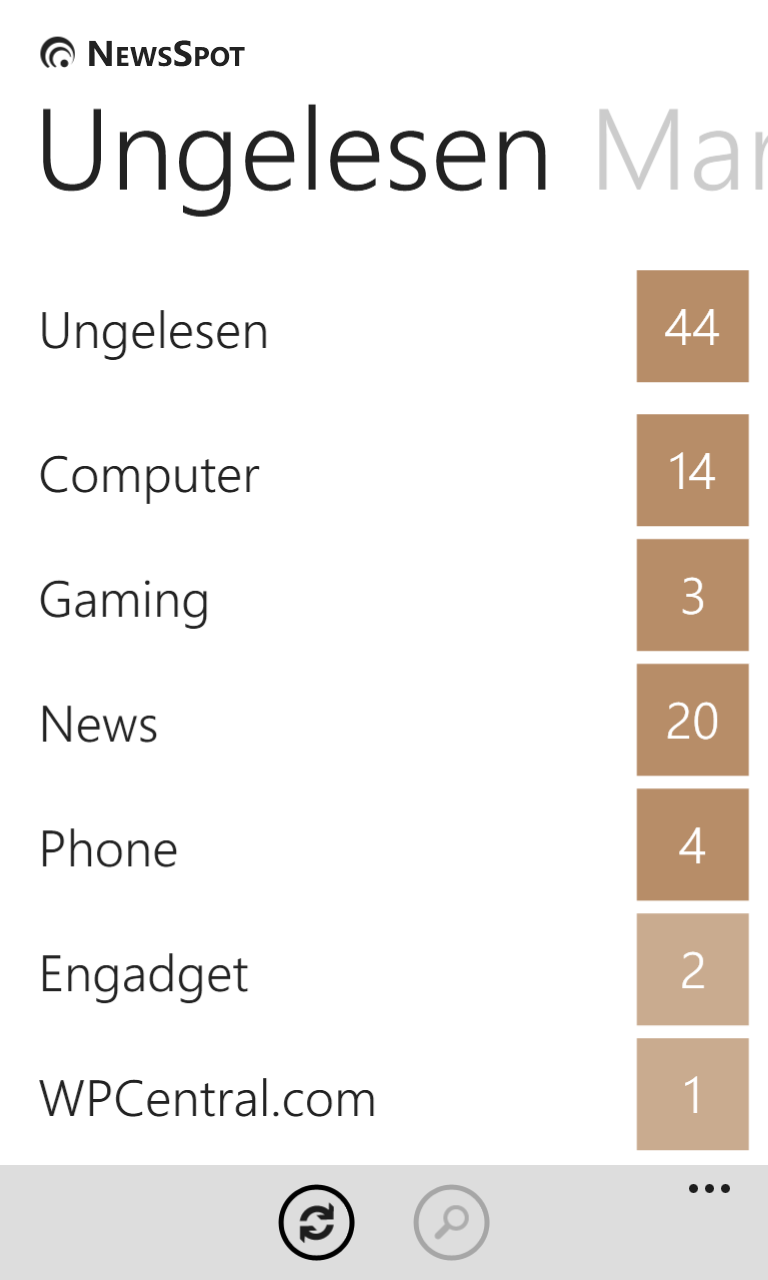The height and width of the screenshot is (1280, 768).
Task: Open the Gaming category
Action: click(x=394, y=596)
